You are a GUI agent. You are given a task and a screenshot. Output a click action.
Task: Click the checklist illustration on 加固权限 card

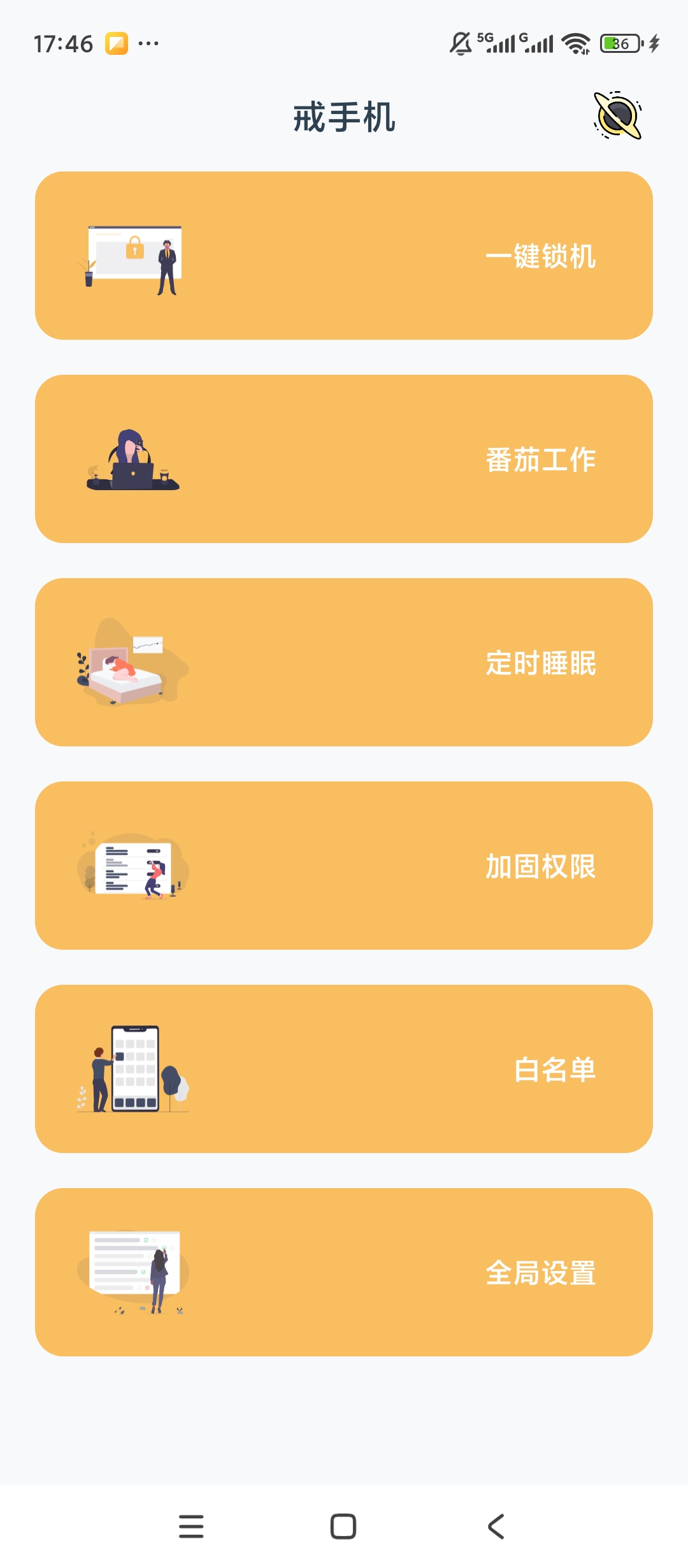point(134,868)
